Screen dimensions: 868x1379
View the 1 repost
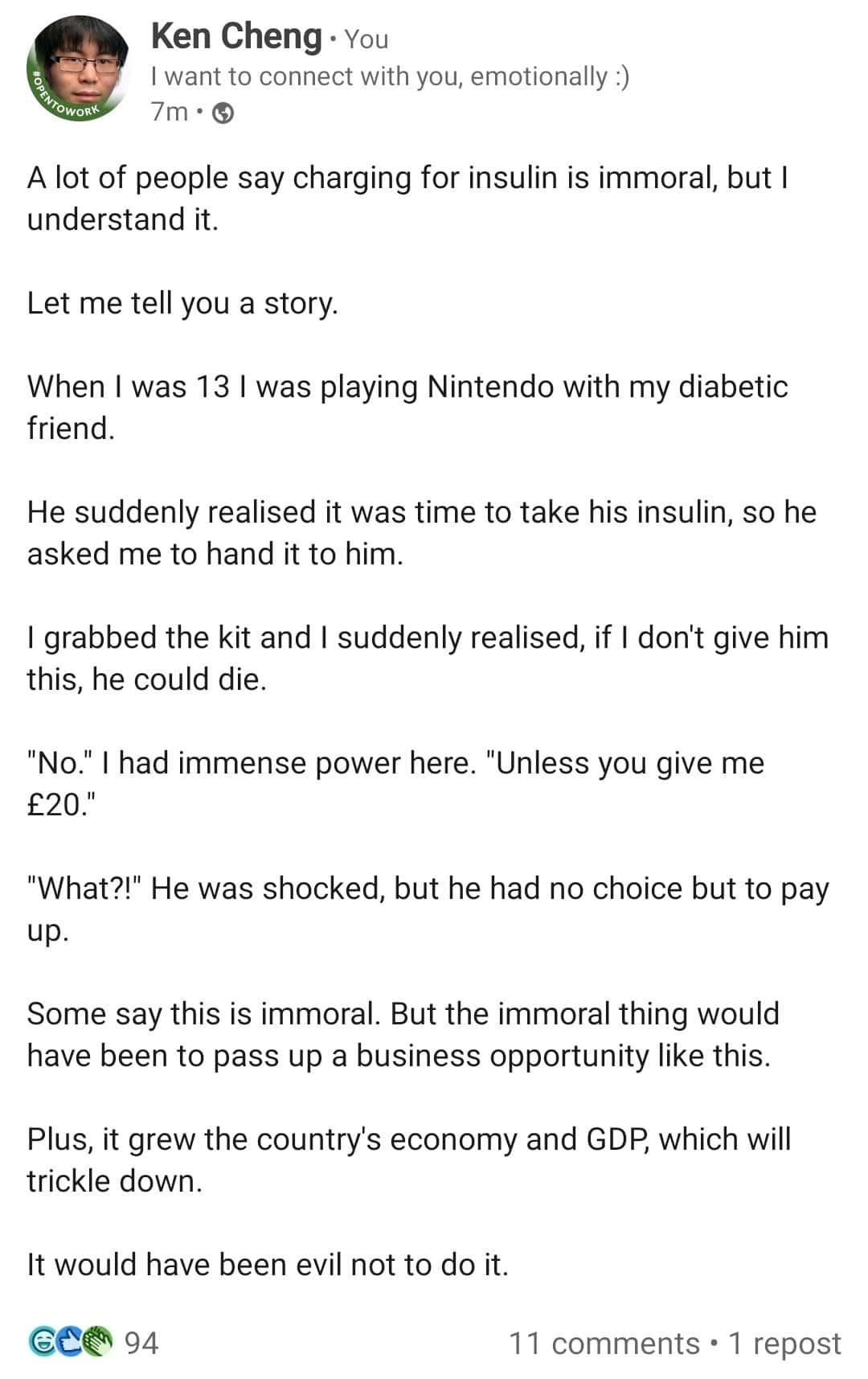click(784, 1343)
